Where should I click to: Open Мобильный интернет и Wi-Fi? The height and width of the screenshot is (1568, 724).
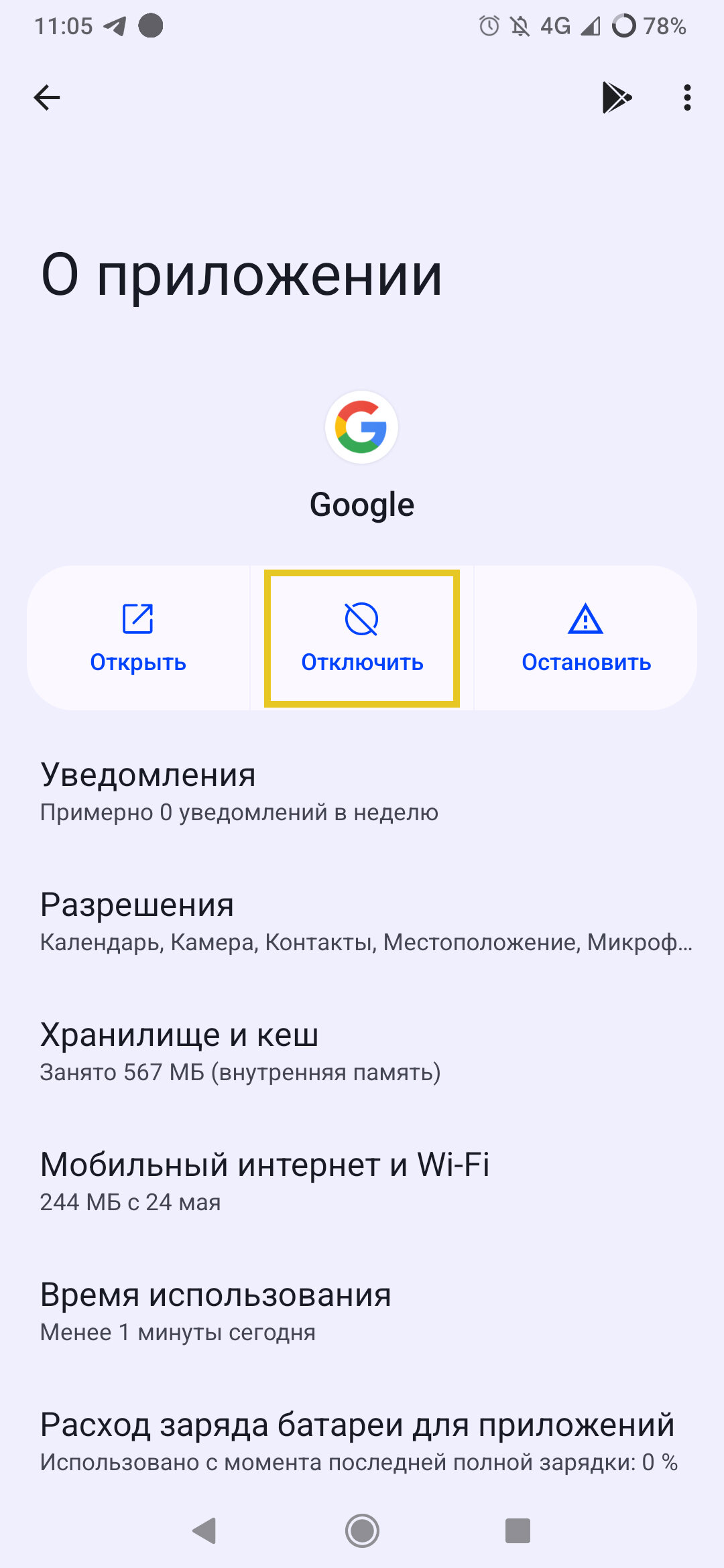click(362, 1182)
